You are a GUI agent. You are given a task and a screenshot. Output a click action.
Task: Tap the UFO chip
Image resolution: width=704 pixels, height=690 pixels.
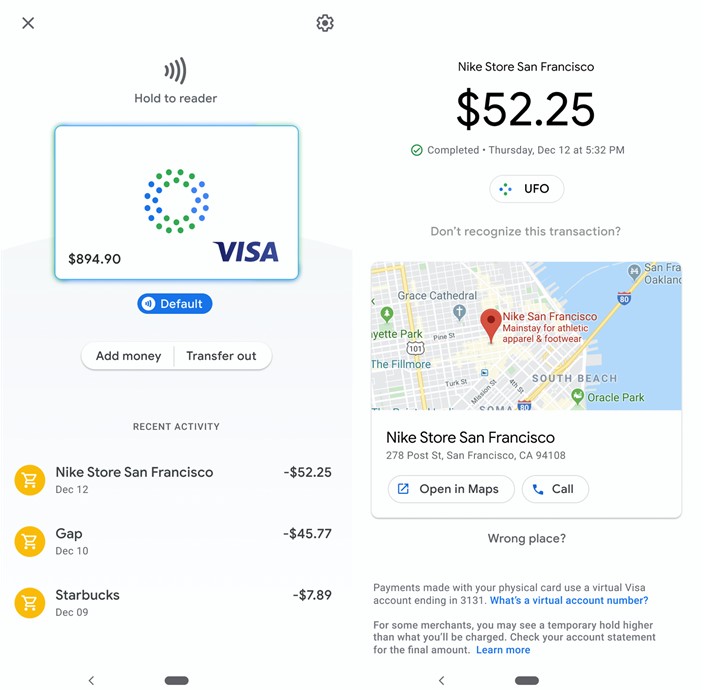click(526, 189)
